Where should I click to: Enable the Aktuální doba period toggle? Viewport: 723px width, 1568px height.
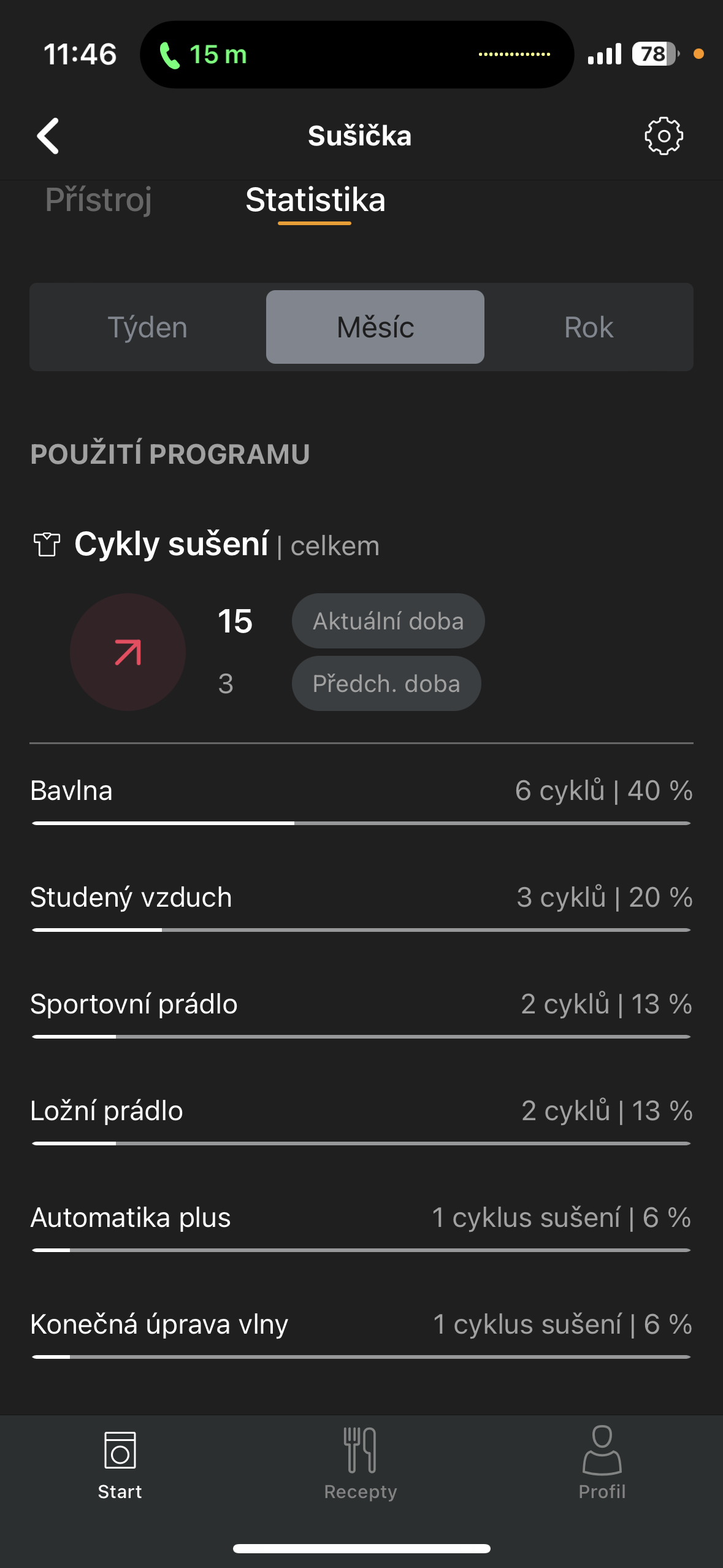tap(388, 621)
